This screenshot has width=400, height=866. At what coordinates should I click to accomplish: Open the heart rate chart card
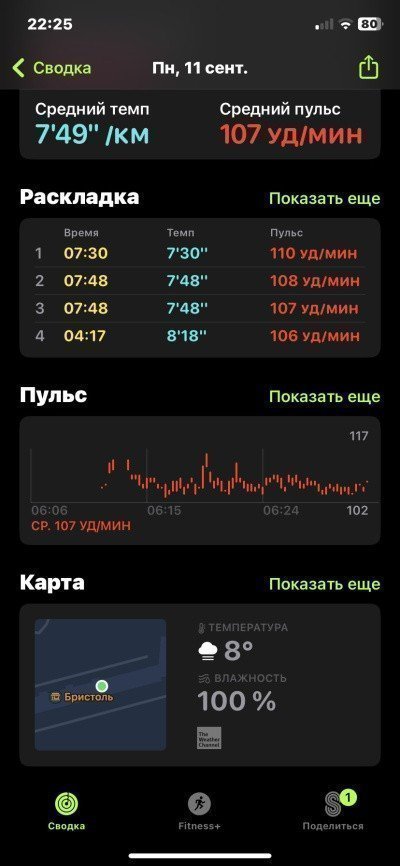click(x=200, y=480)
